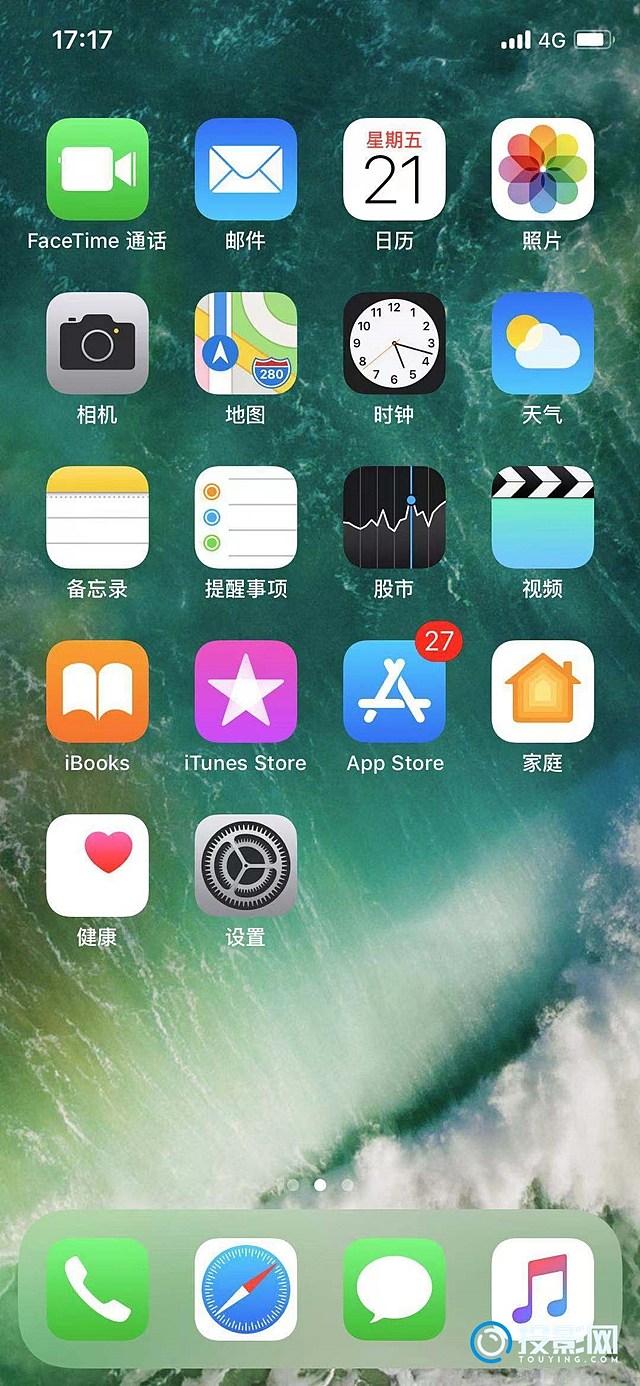The width and height of the screenshot is (640, 1386).
Task: Launch the Camera (相机) app
Action: 97,343
